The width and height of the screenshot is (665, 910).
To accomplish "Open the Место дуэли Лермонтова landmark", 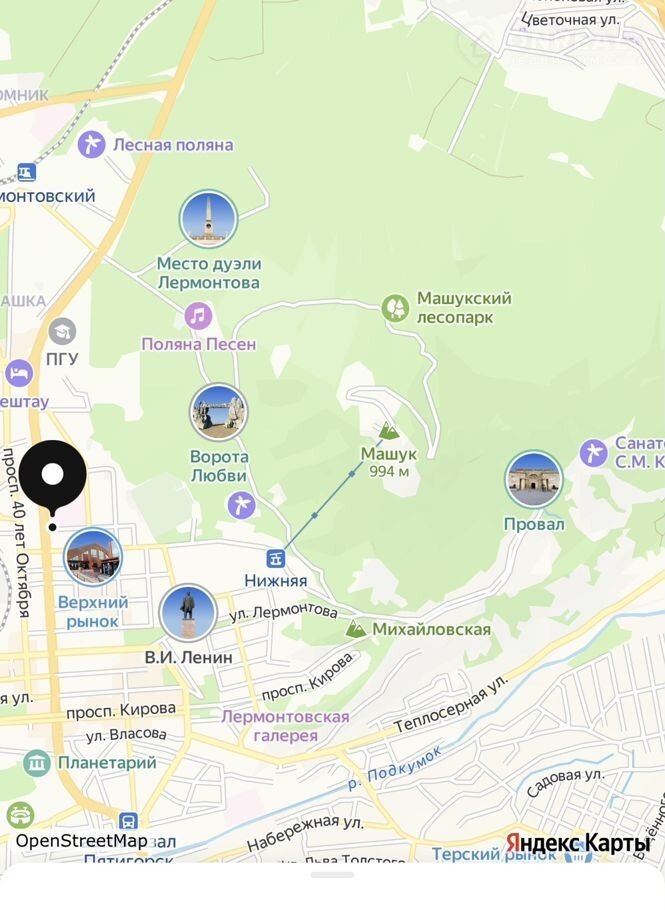I will tap(208, 219).
